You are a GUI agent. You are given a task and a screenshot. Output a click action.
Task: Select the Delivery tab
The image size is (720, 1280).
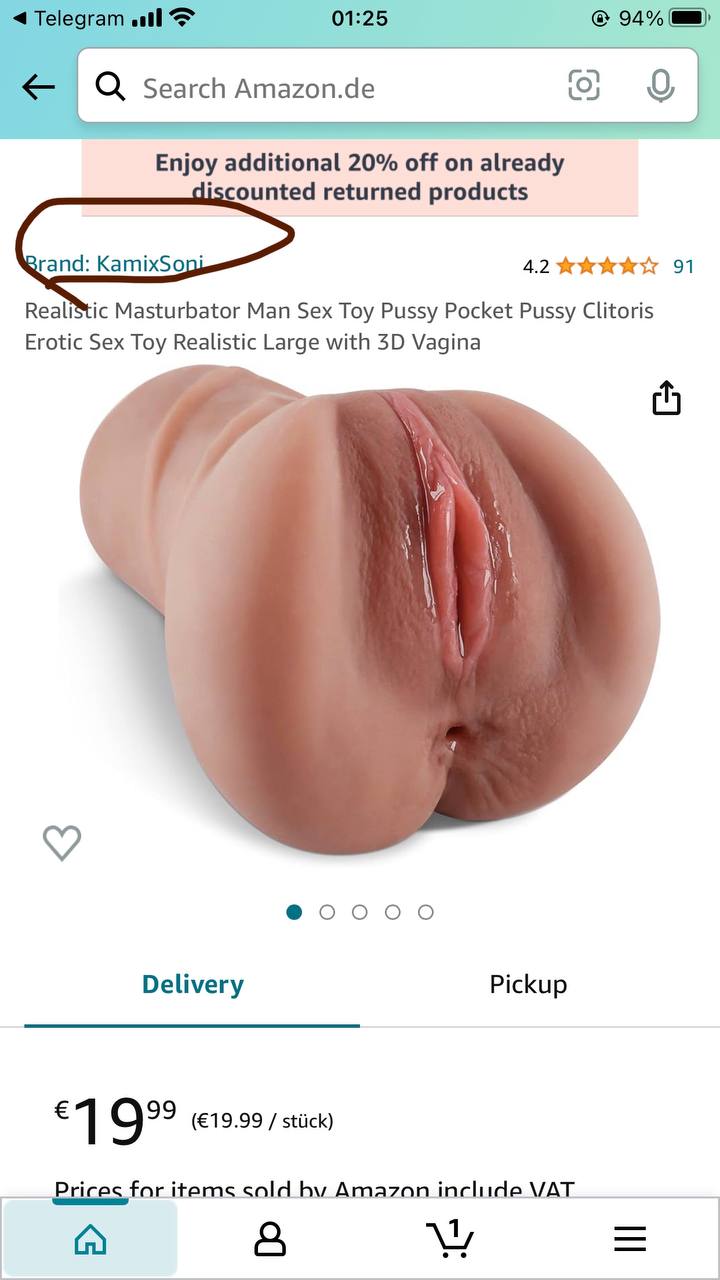point(192,984)
